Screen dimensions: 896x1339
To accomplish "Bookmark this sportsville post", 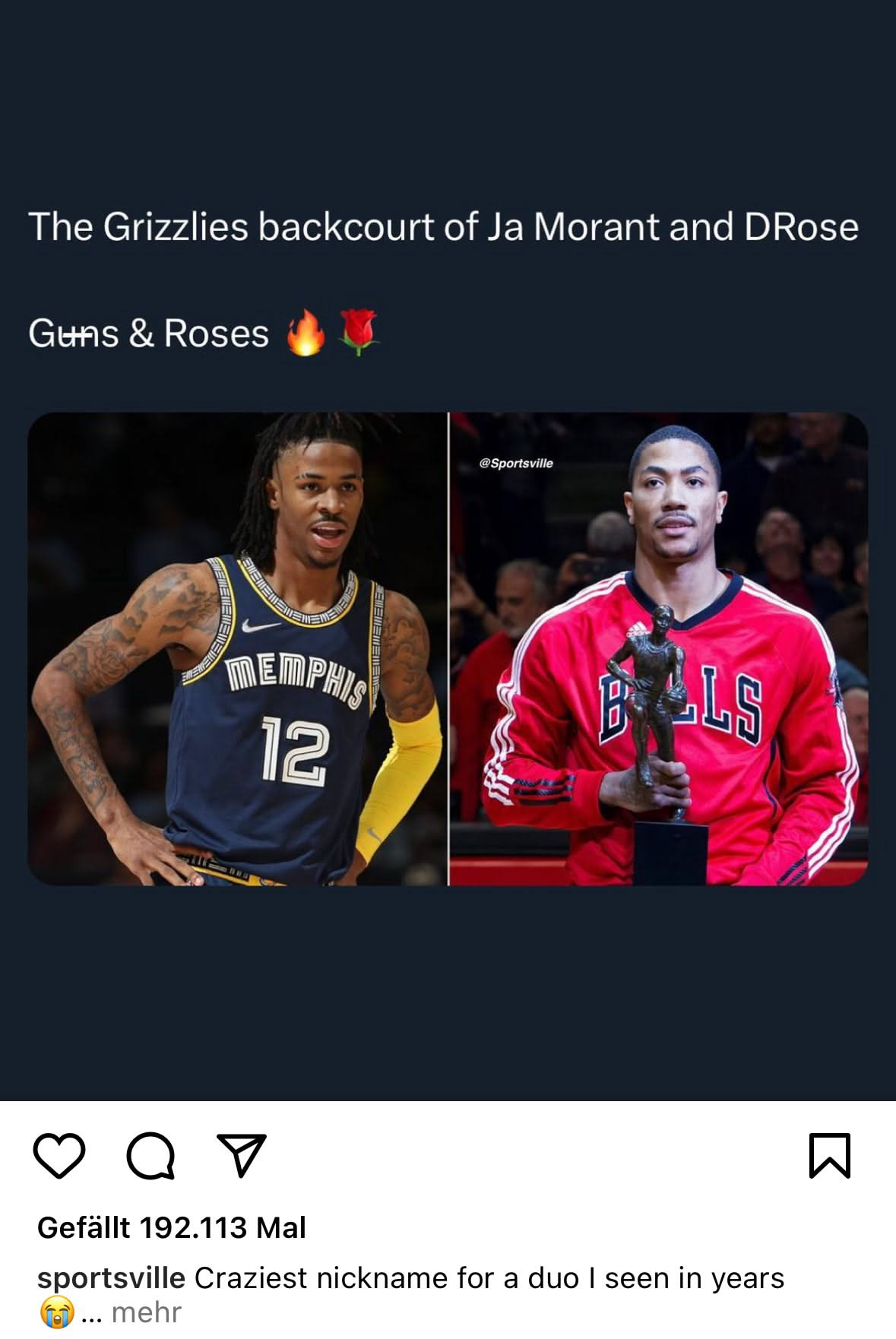I will click(x=830, y=1156).
